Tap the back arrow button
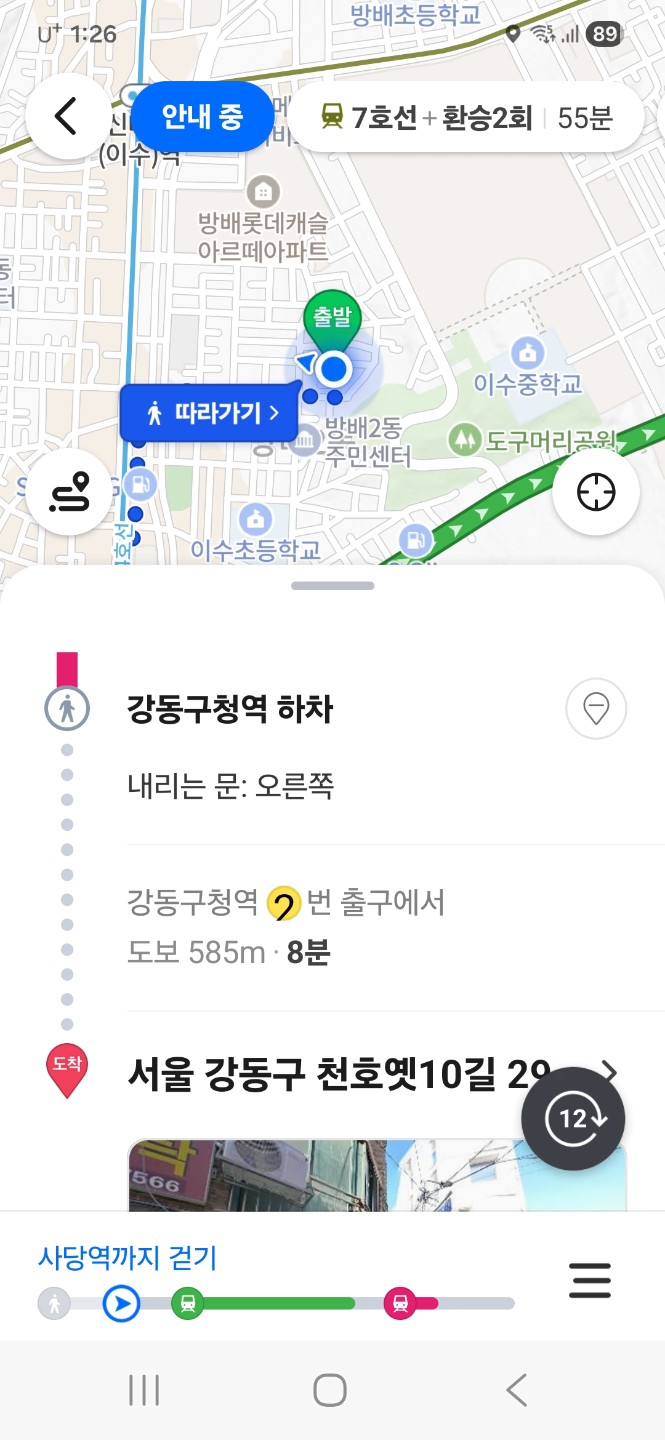Screen dimensions: 665x1440 click(66, 117)
